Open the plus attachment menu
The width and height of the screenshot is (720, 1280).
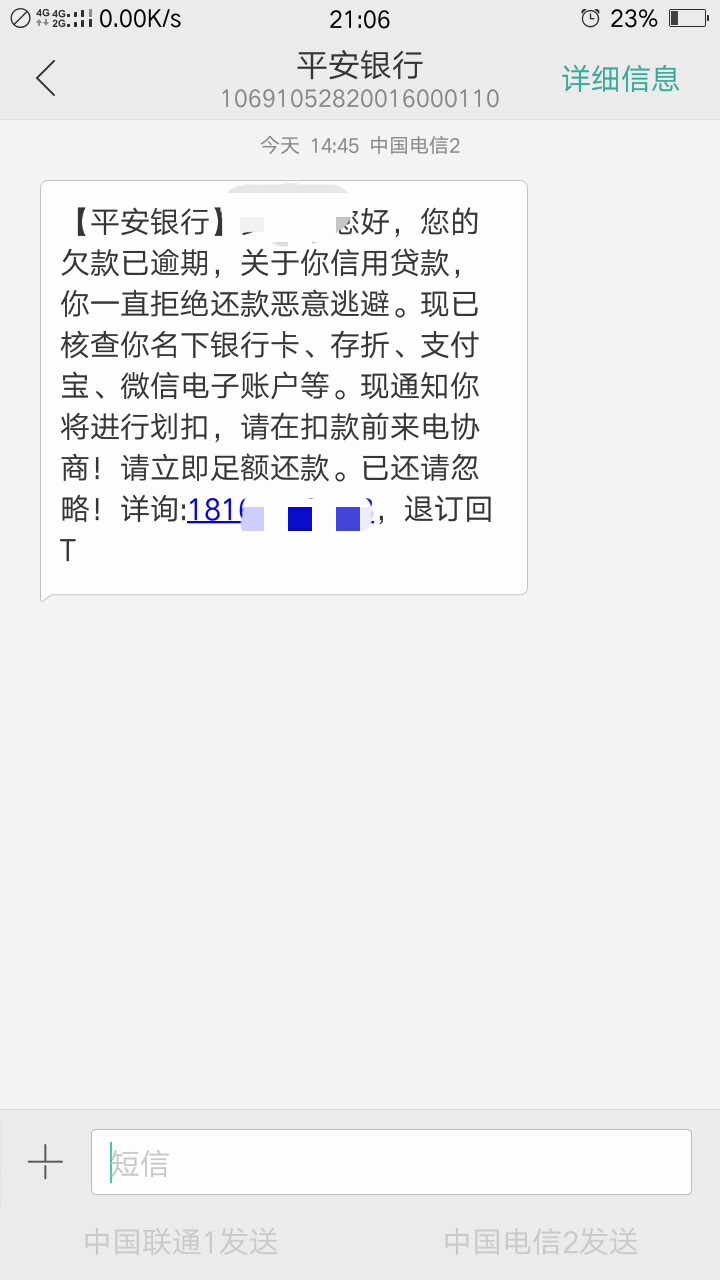coord(45,1162)
